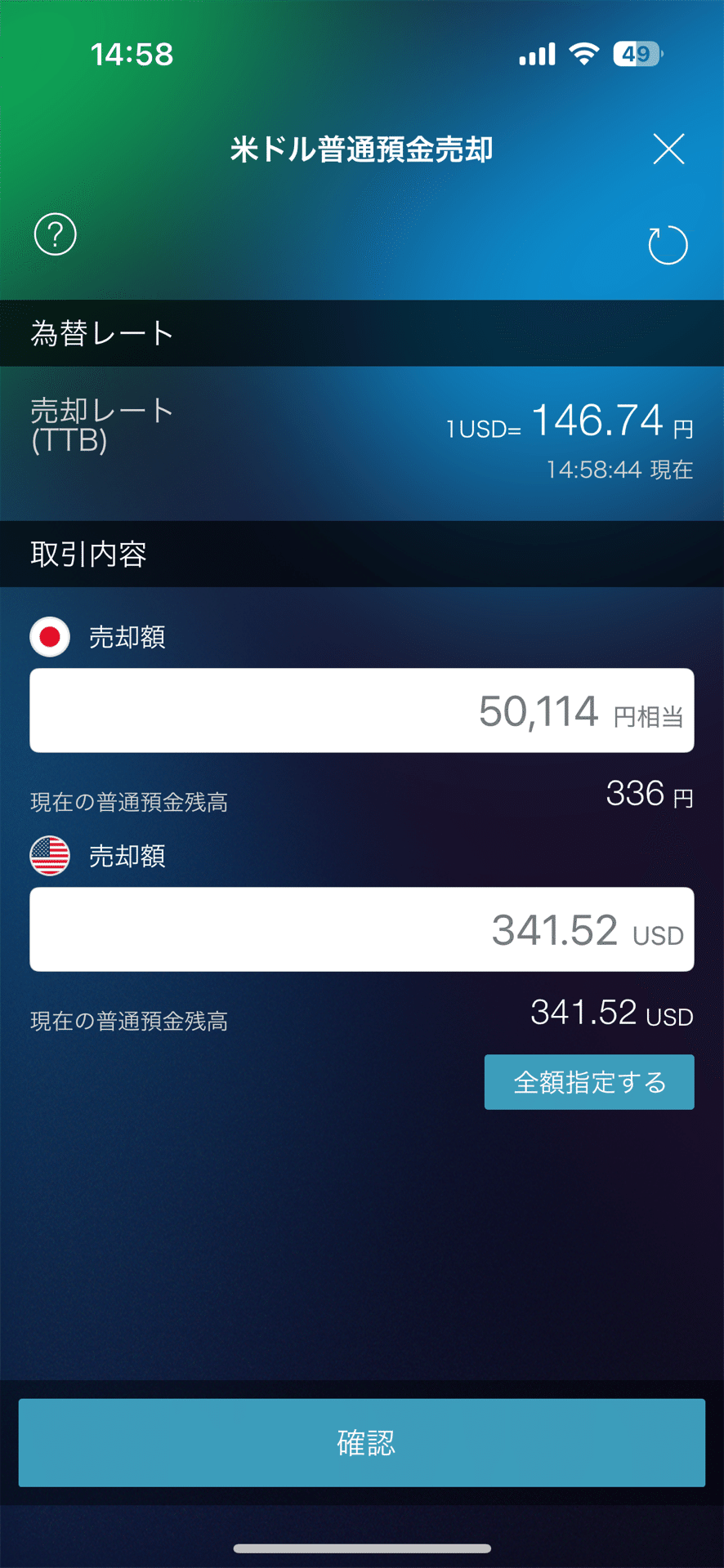Close the 米ドル普通預金売却 screen with X

click(x=669, y=149)
